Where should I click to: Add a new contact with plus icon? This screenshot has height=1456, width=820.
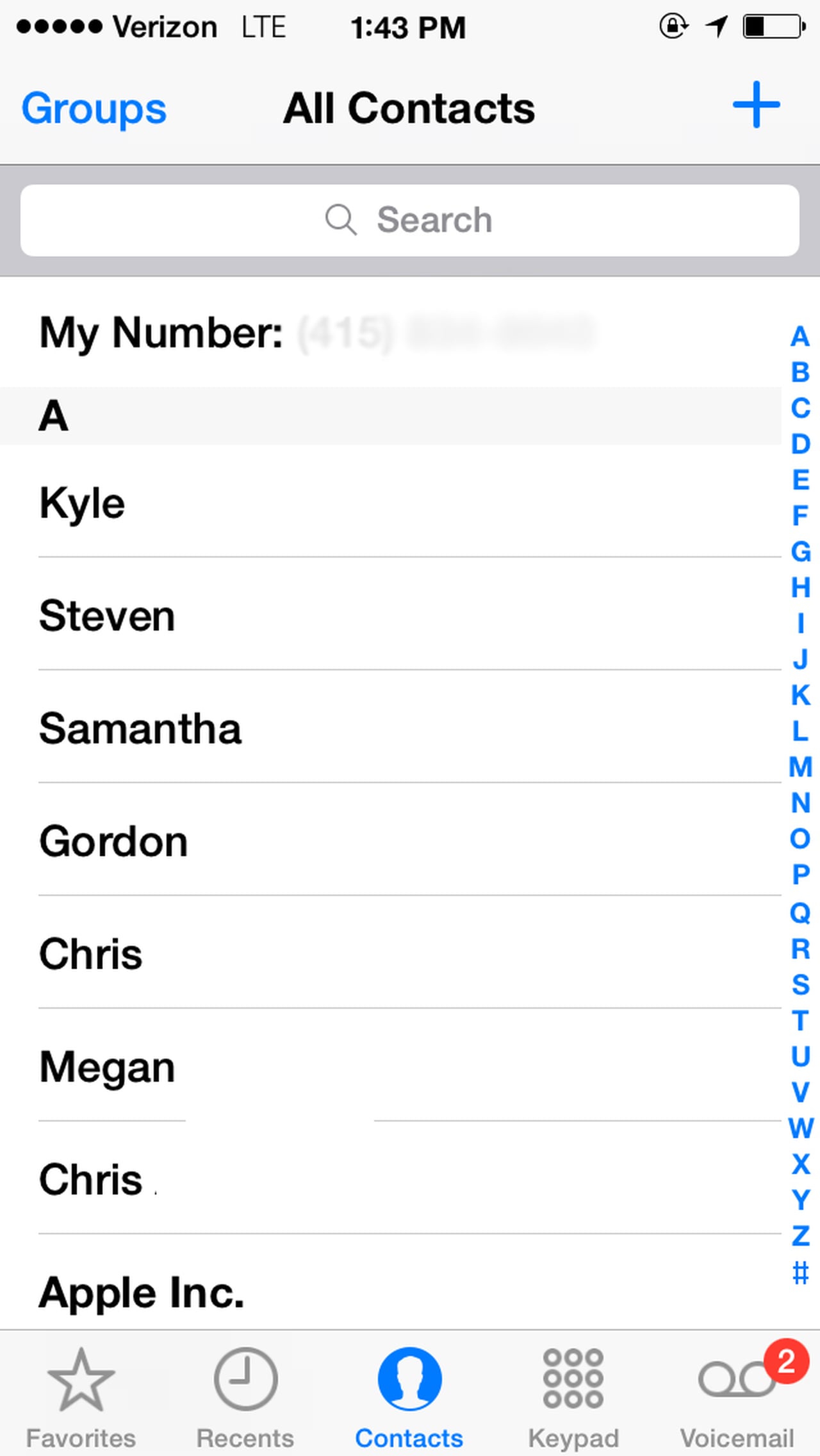(x=756, y=104)
